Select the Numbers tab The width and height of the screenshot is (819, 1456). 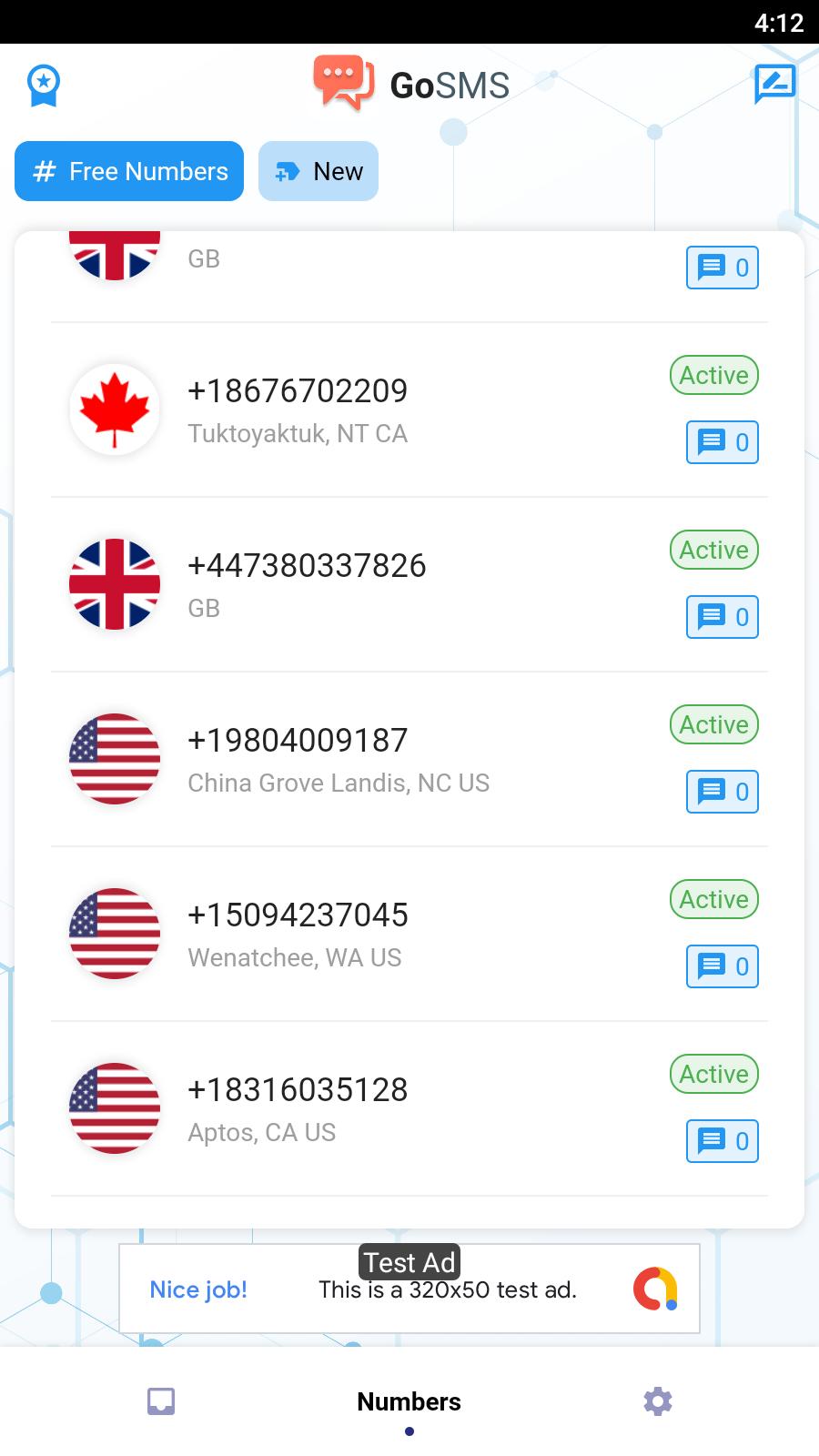coord(409,1402)
